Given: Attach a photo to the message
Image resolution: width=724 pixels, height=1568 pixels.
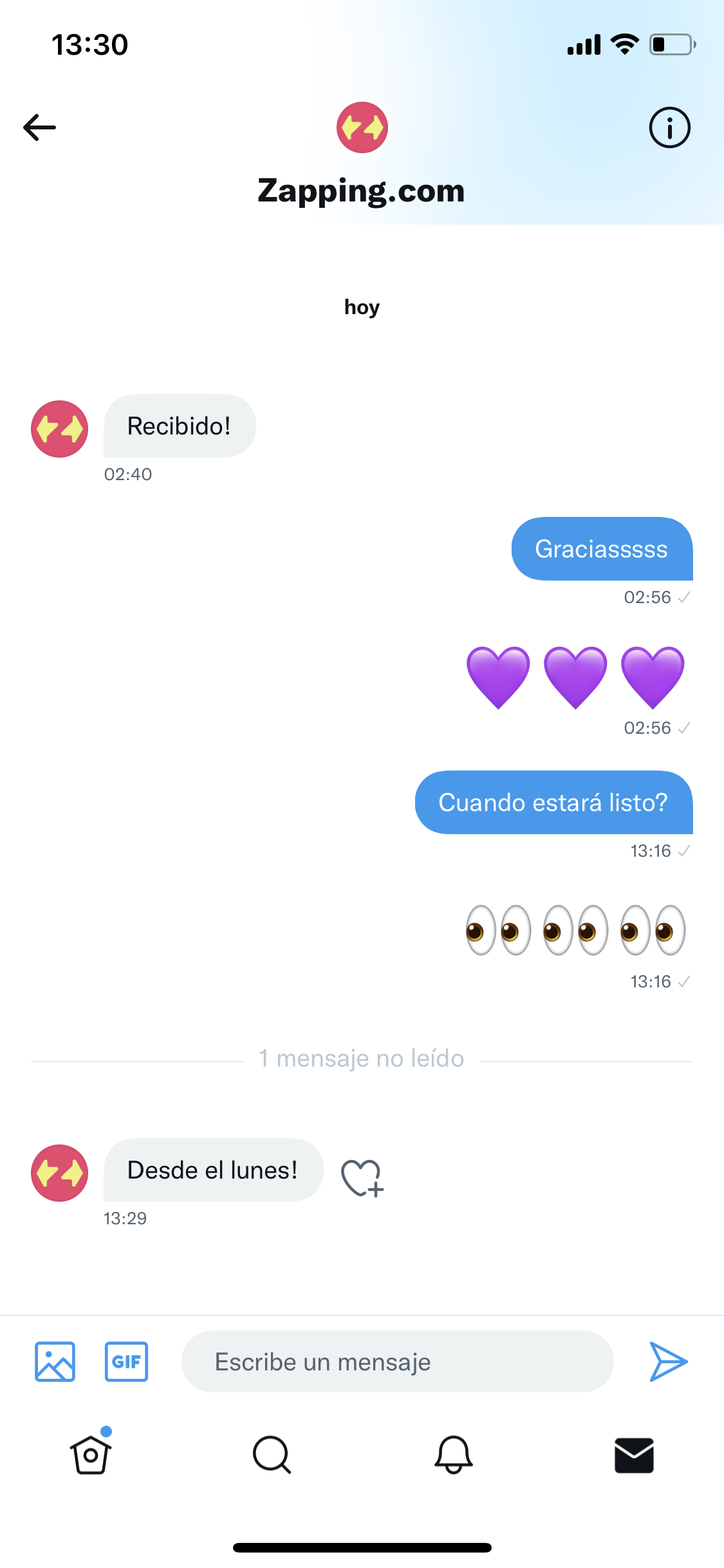Looking at the screenshot, I should 55,1361.
